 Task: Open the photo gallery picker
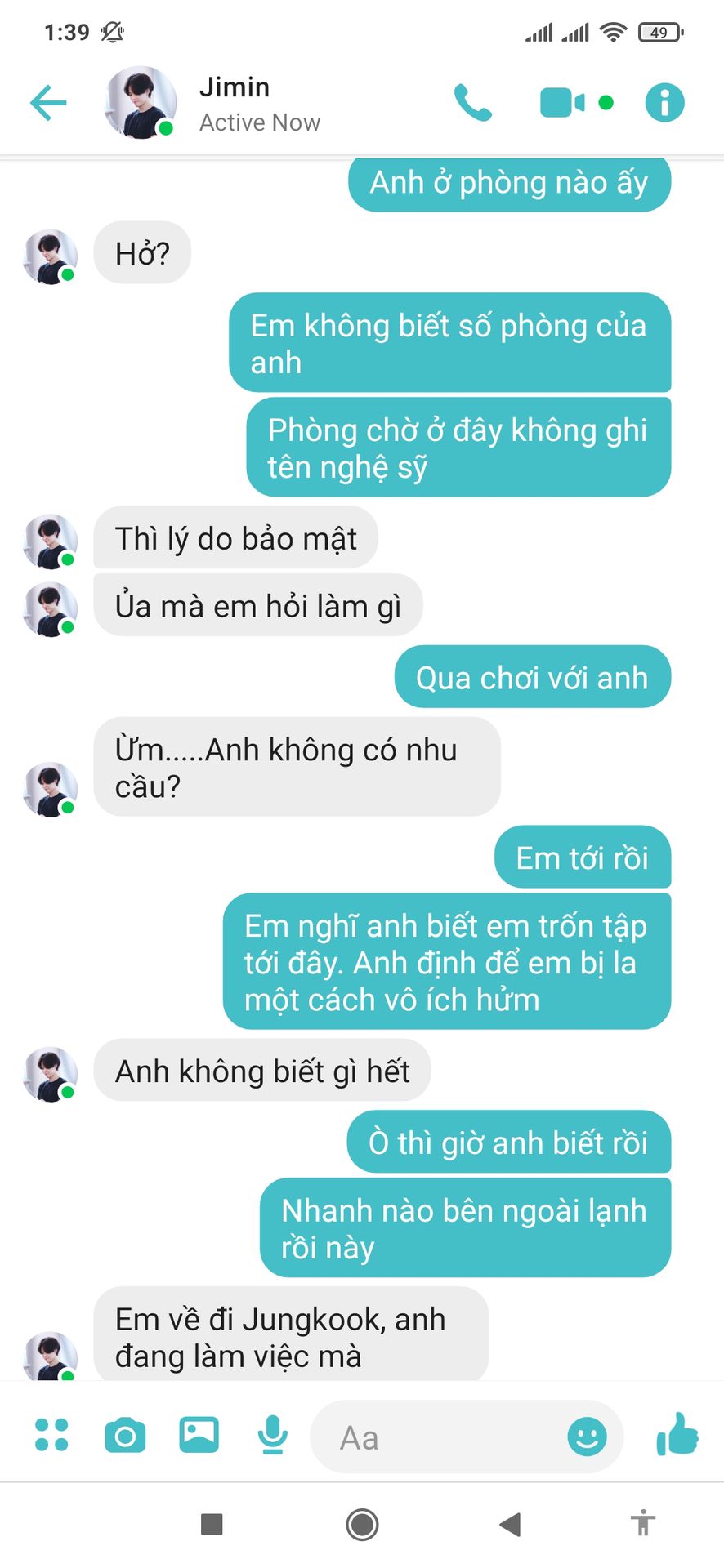(199, 1434)
